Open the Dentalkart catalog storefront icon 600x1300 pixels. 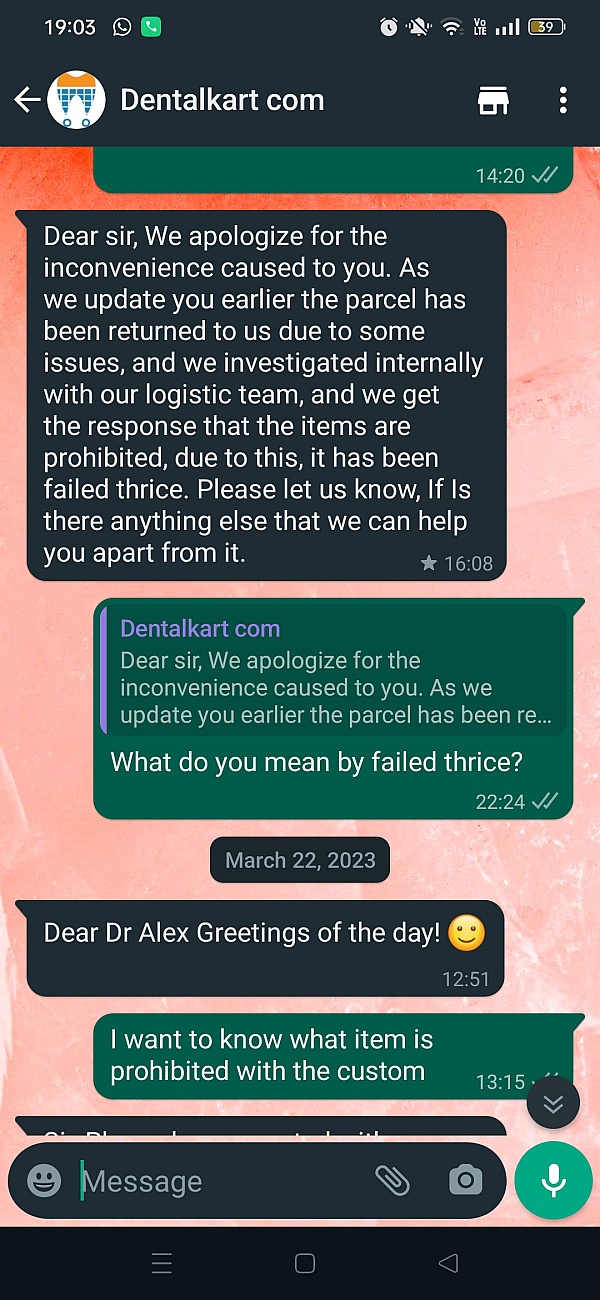point(494,100)
